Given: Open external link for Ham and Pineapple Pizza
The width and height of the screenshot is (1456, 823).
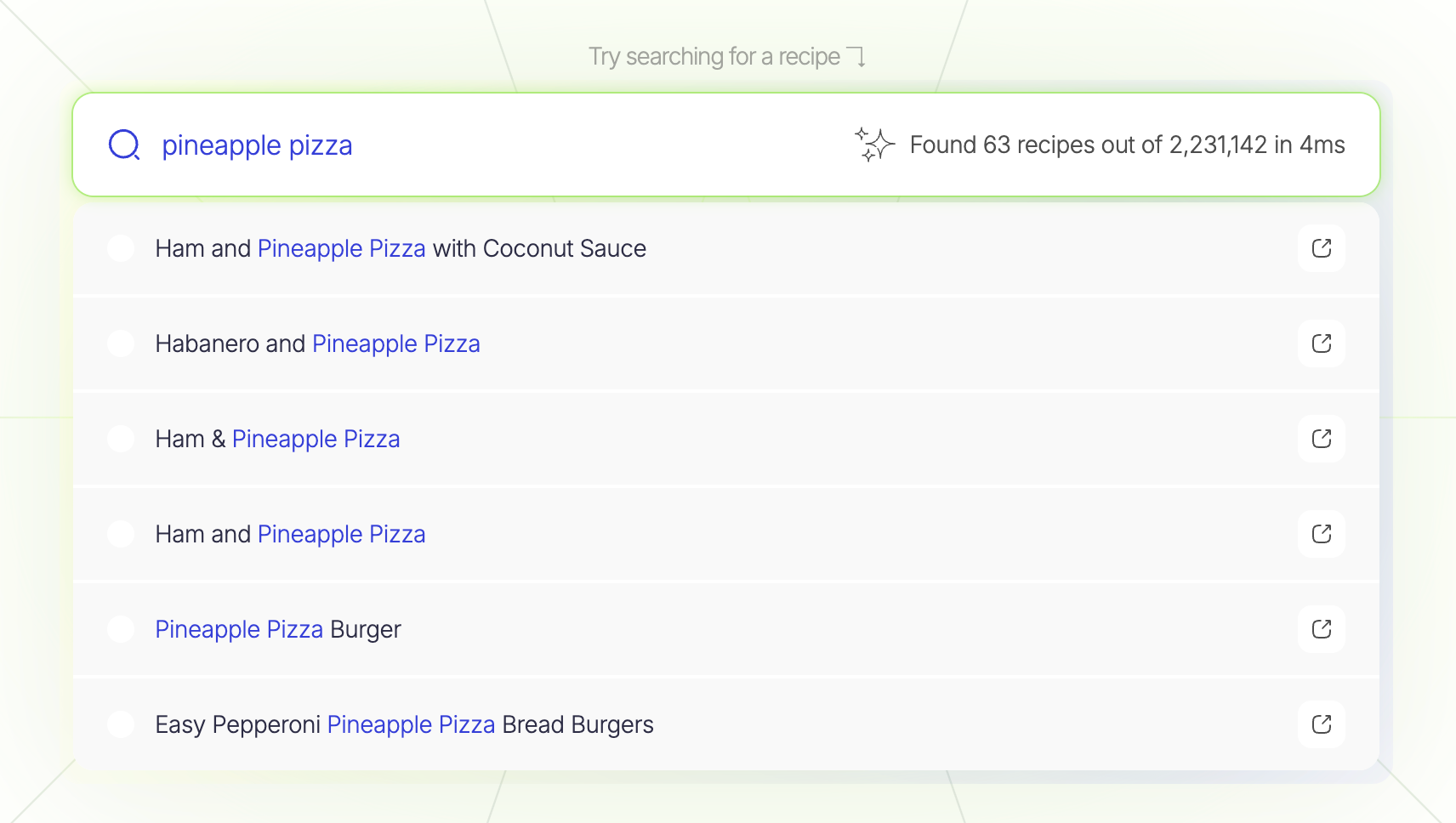Looking at the screenshot, I should 1321,534.
